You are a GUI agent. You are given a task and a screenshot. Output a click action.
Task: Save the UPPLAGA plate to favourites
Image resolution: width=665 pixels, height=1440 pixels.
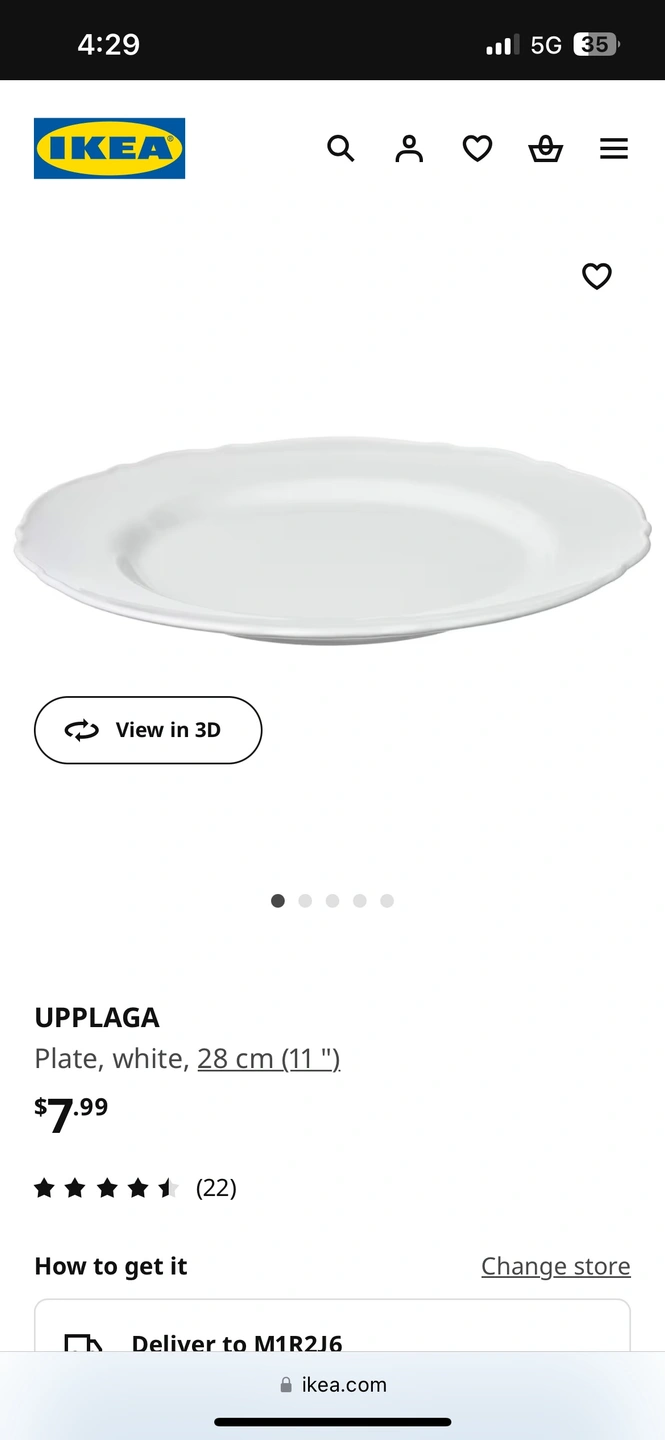click(x=597, y=276)
